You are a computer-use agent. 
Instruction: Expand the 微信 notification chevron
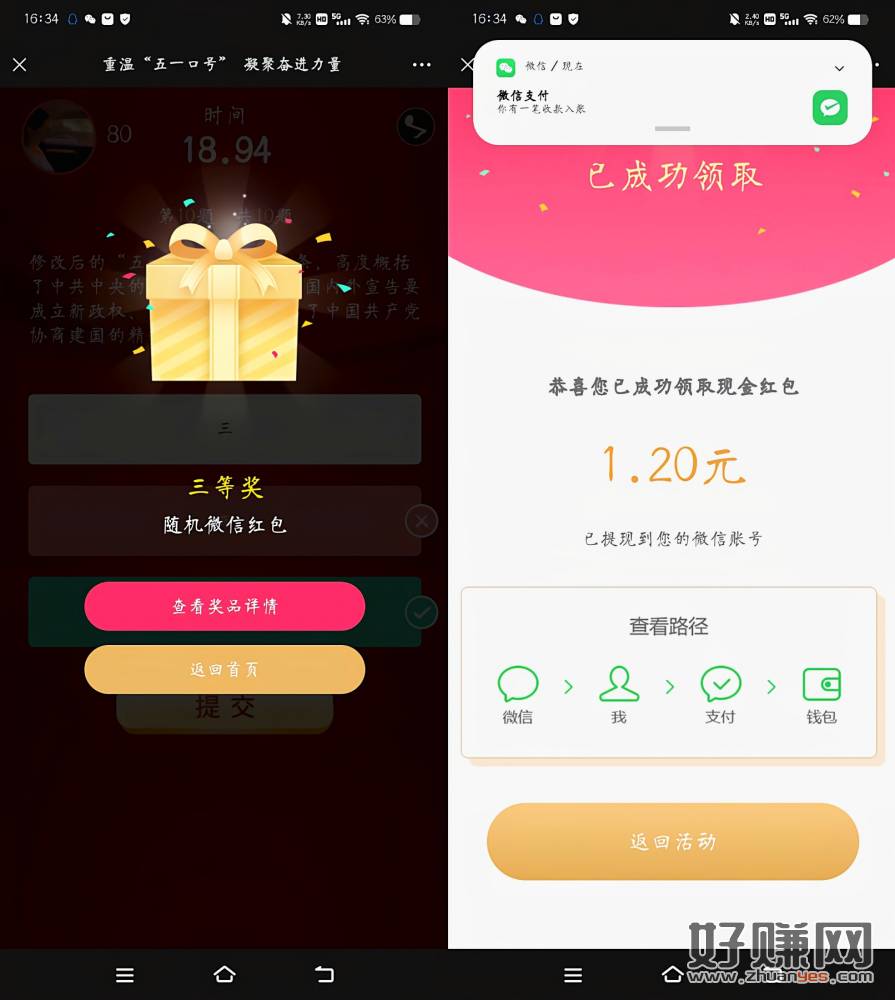(x=839, y=68)
